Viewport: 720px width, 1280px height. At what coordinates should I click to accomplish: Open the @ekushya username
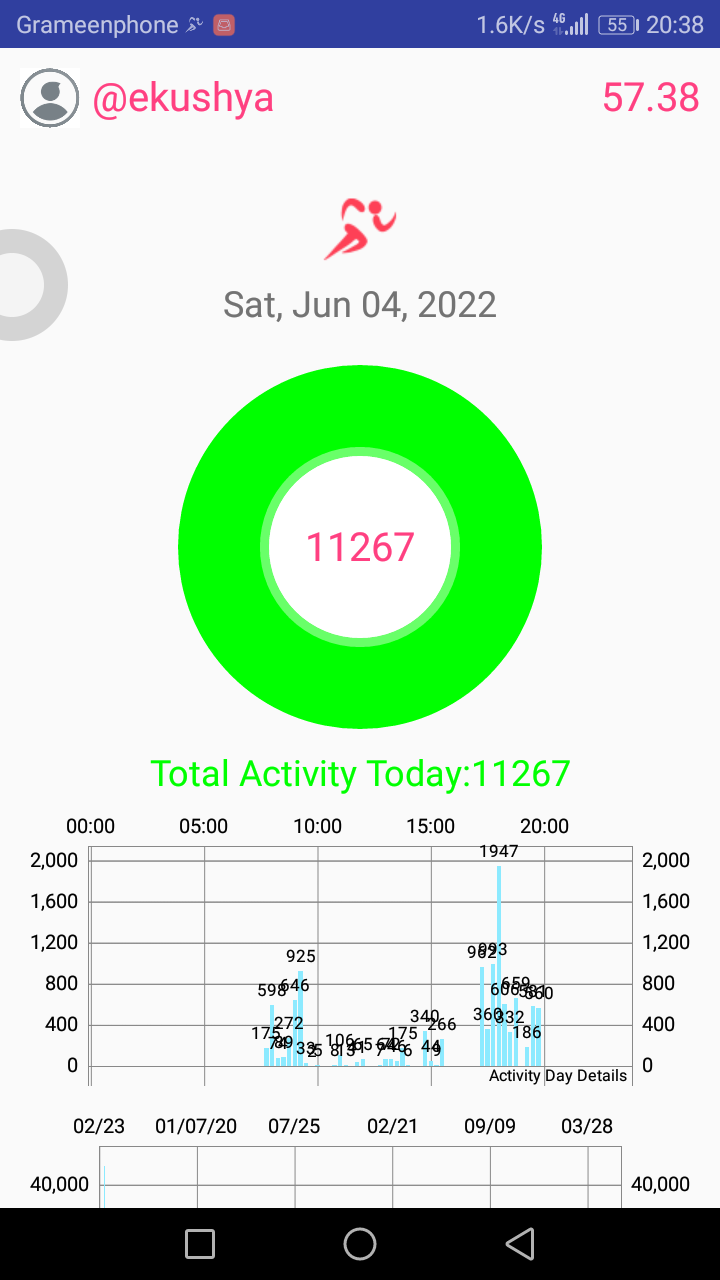183,98
